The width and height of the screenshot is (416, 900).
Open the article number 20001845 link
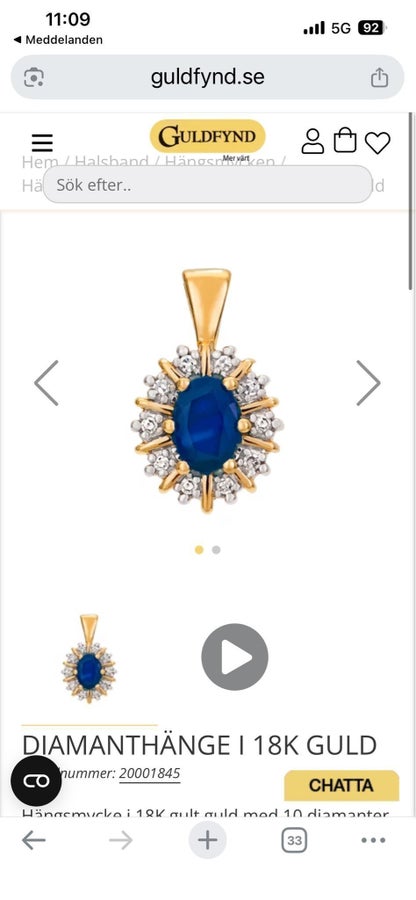coord(150,774)
